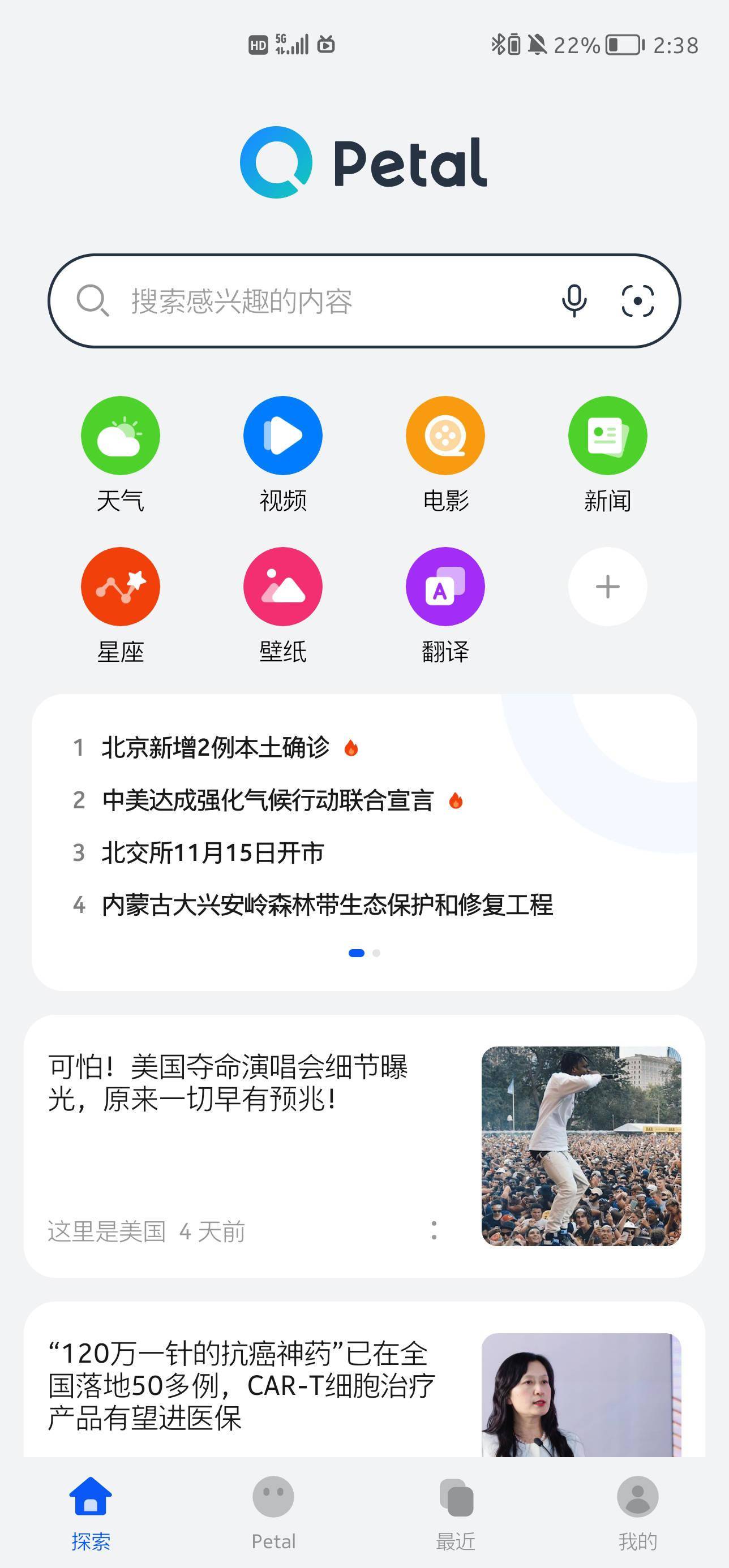Open the 电影 movies shortcut

tap(445, 436)
